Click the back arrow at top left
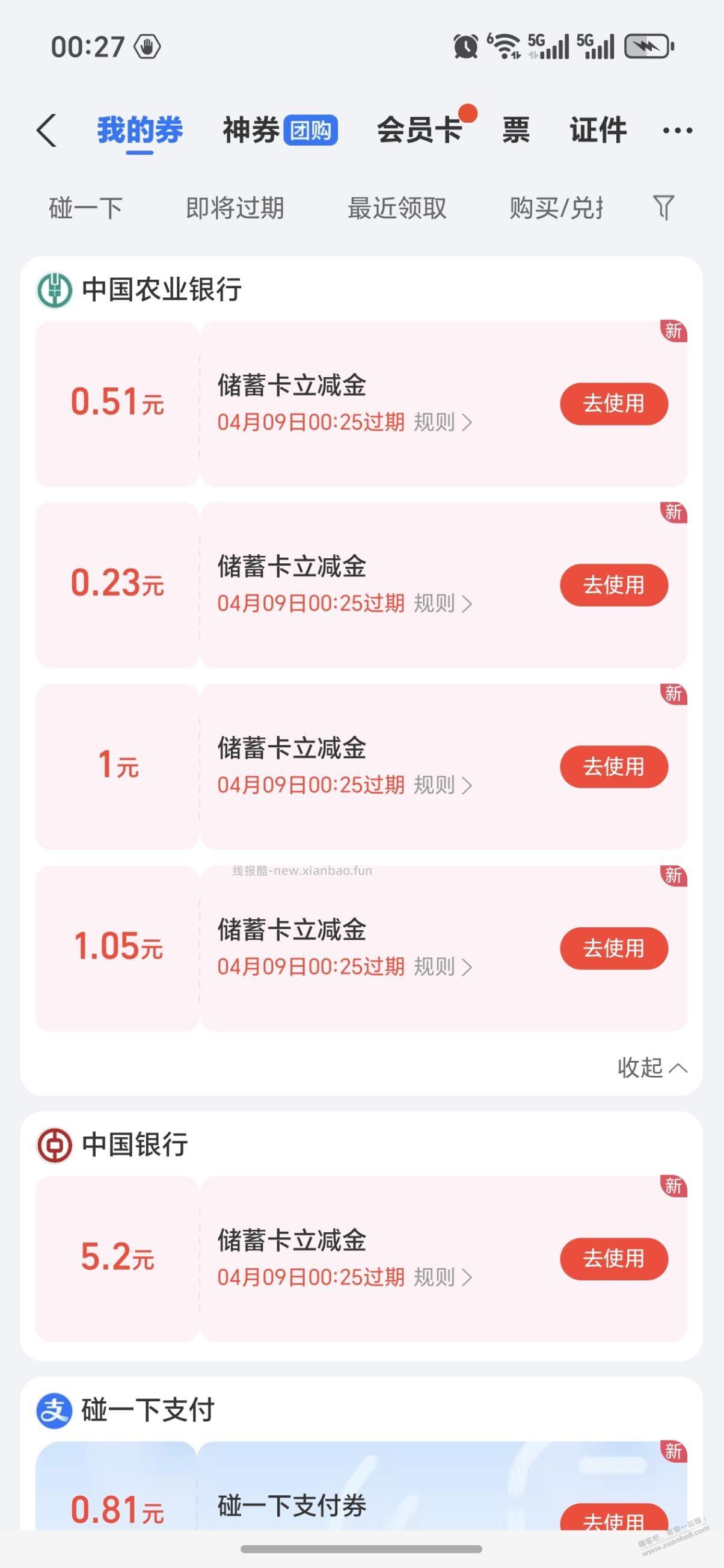Viewport: 724px width, 1568px height. [48, 129]
